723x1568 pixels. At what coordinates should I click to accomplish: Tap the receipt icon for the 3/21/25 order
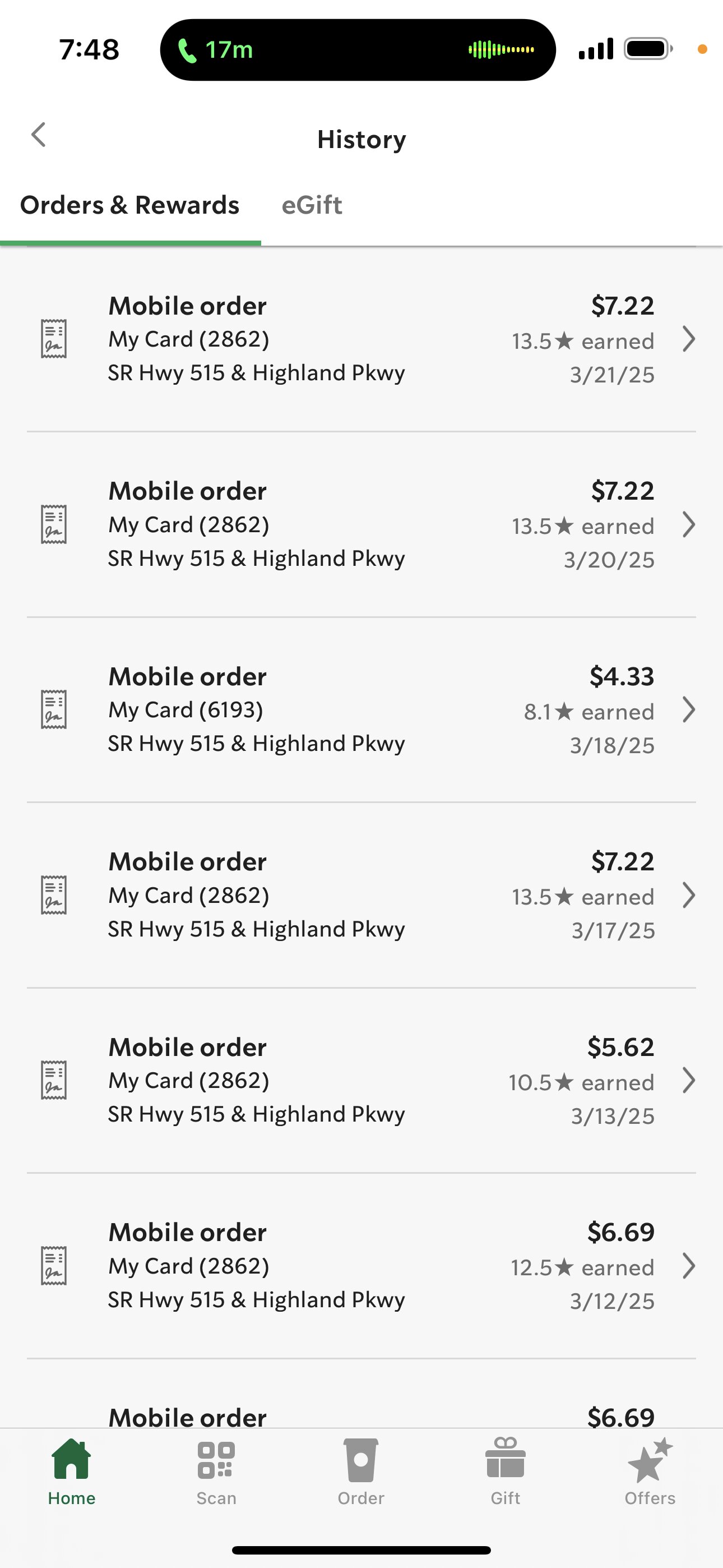coord(54,339)
